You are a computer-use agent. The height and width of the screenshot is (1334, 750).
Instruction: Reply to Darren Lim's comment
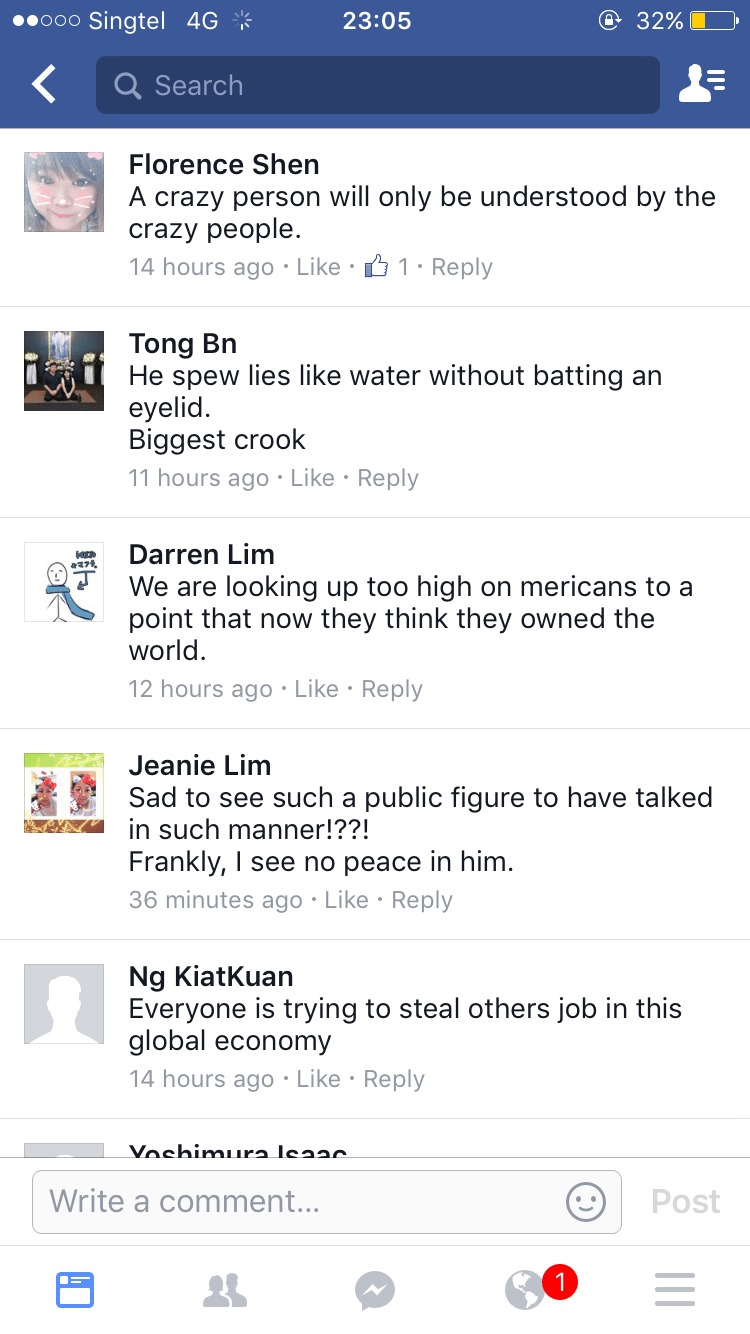(x=392, y=689)
